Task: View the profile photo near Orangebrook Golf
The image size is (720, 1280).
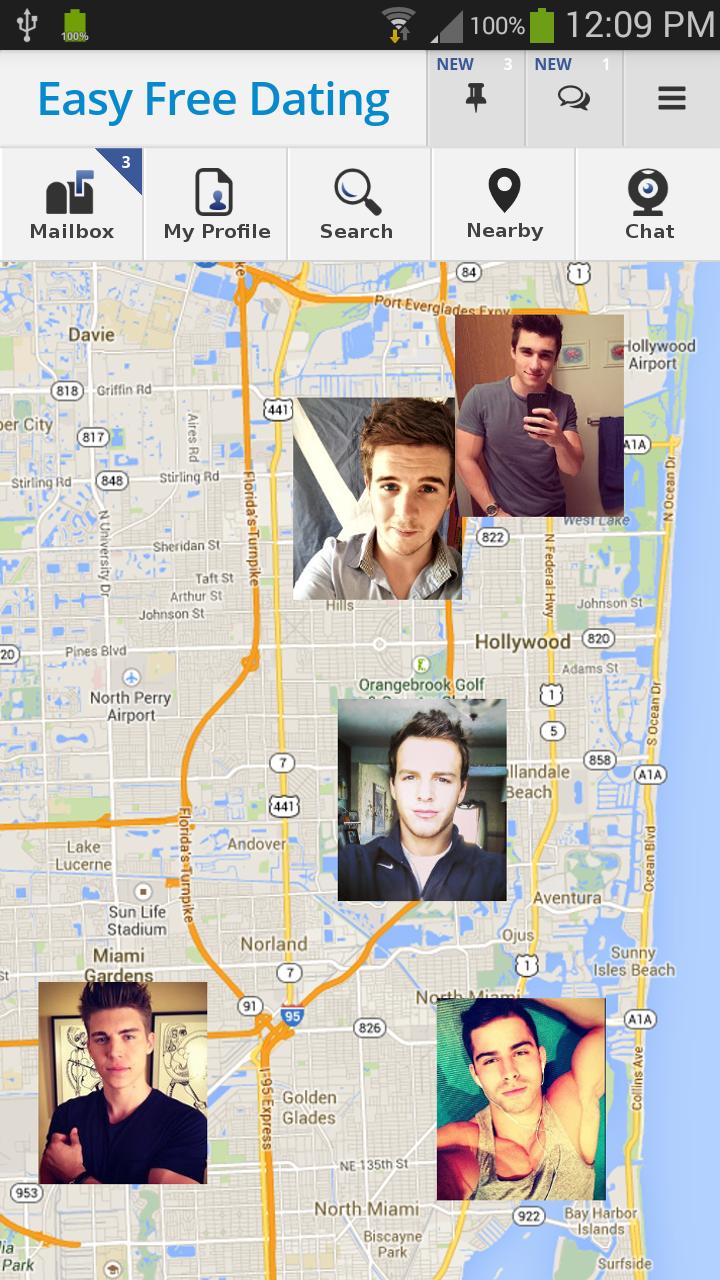Action: pyautogui.click(x=422, y=800)
